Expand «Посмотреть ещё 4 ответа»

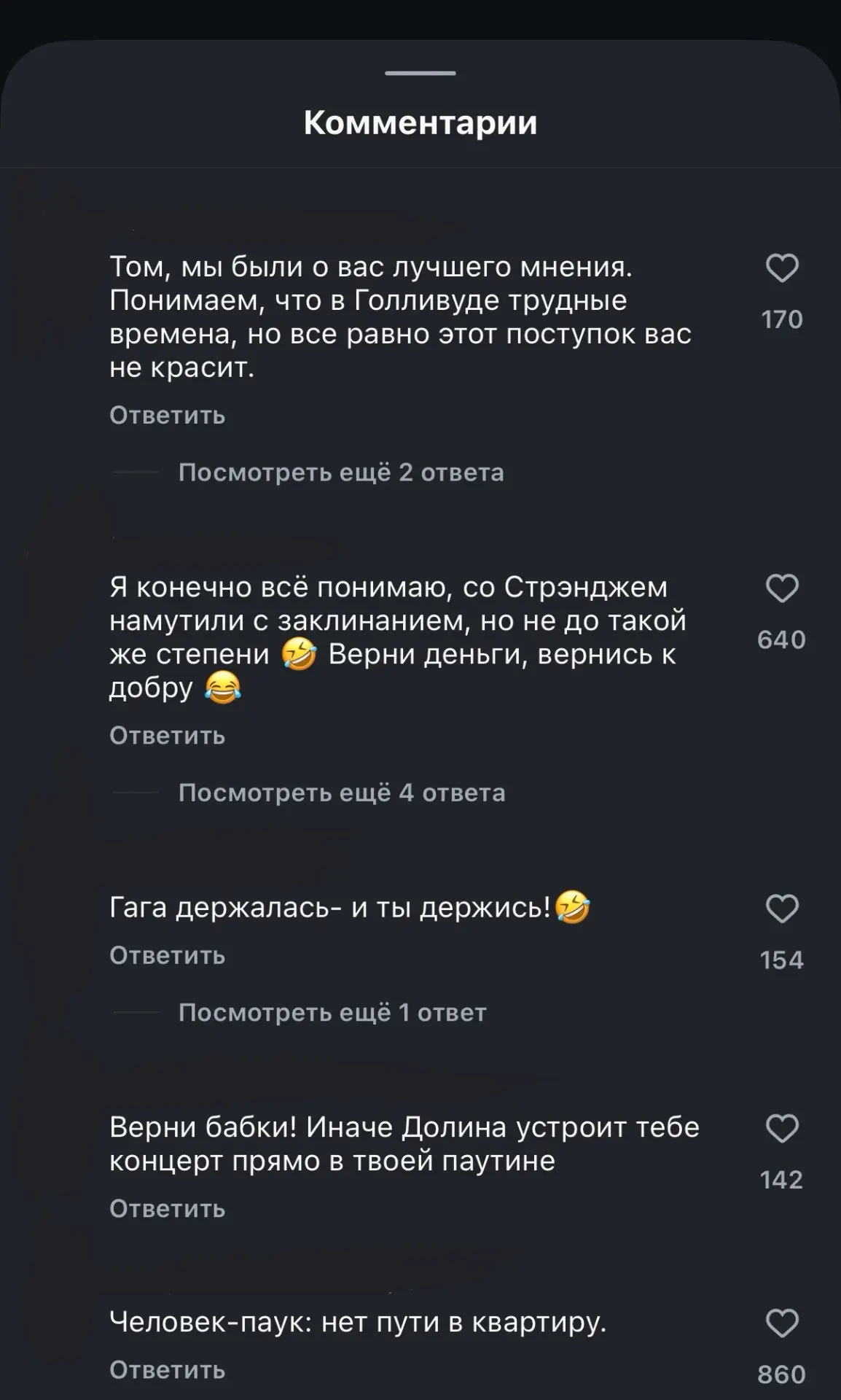pyautogui.click(x=342, y=793)
